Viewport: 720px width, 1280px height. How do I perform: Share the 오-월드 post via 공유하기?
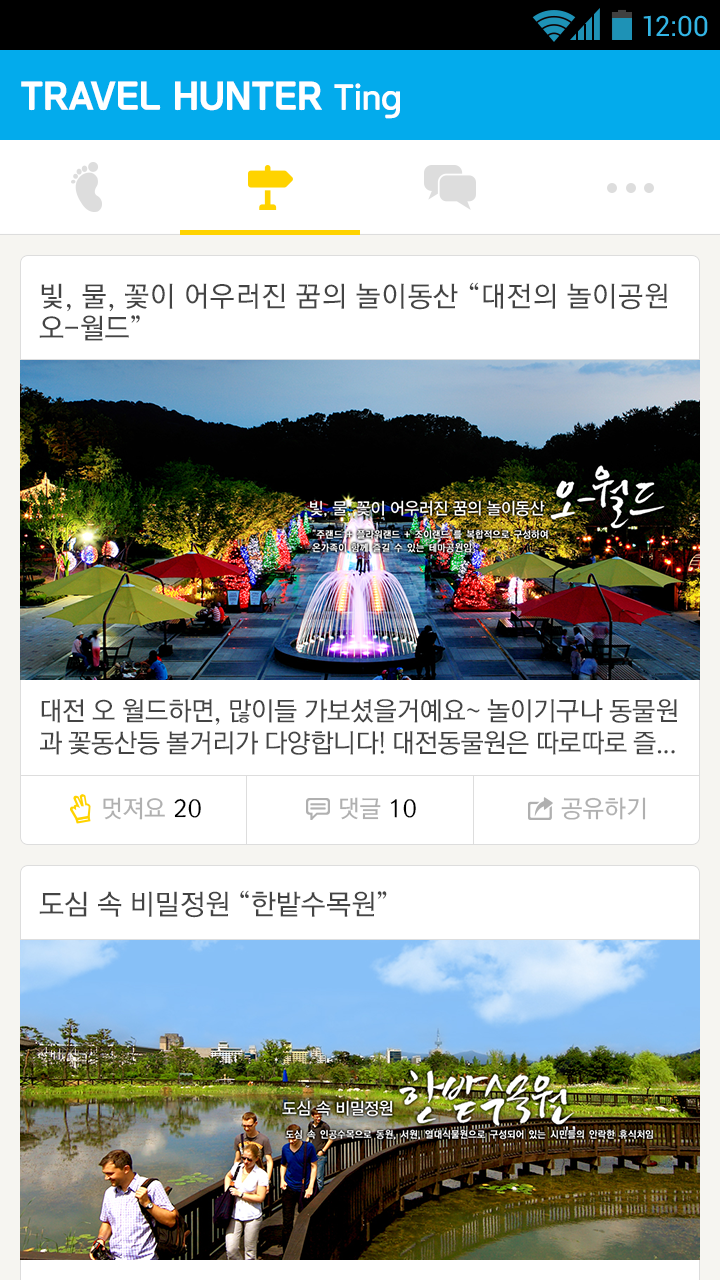click(x=587, y=809)
